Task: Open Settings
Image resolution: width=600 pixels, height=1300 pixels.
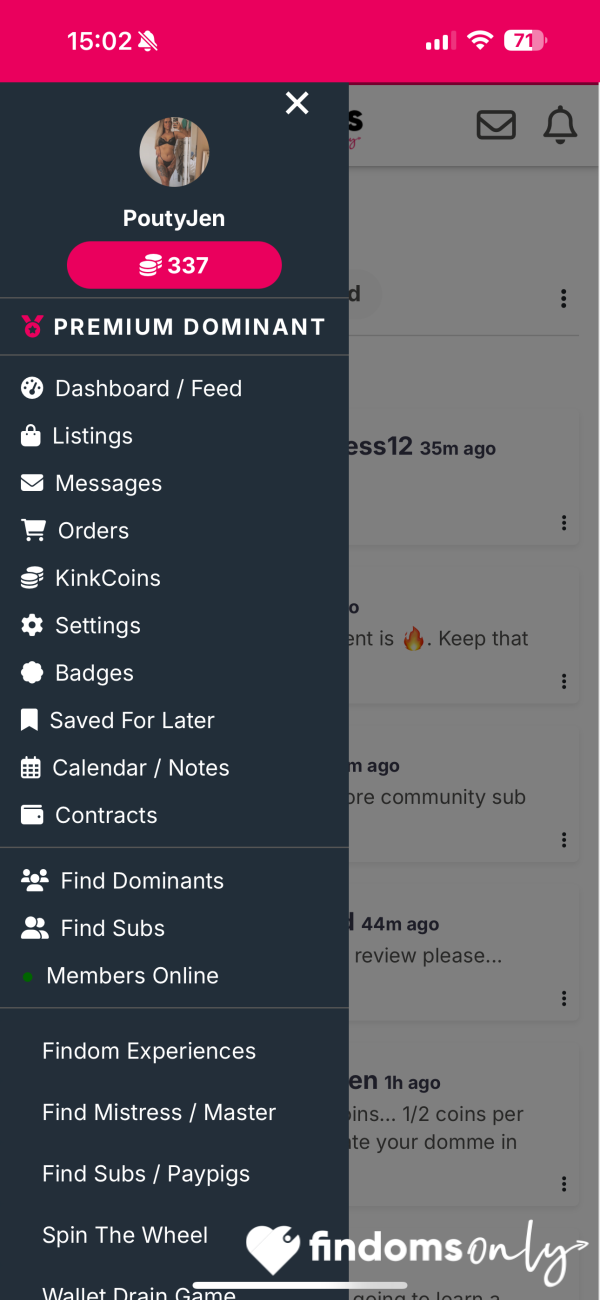Action: pyautogui.click(x=80, y=625)
